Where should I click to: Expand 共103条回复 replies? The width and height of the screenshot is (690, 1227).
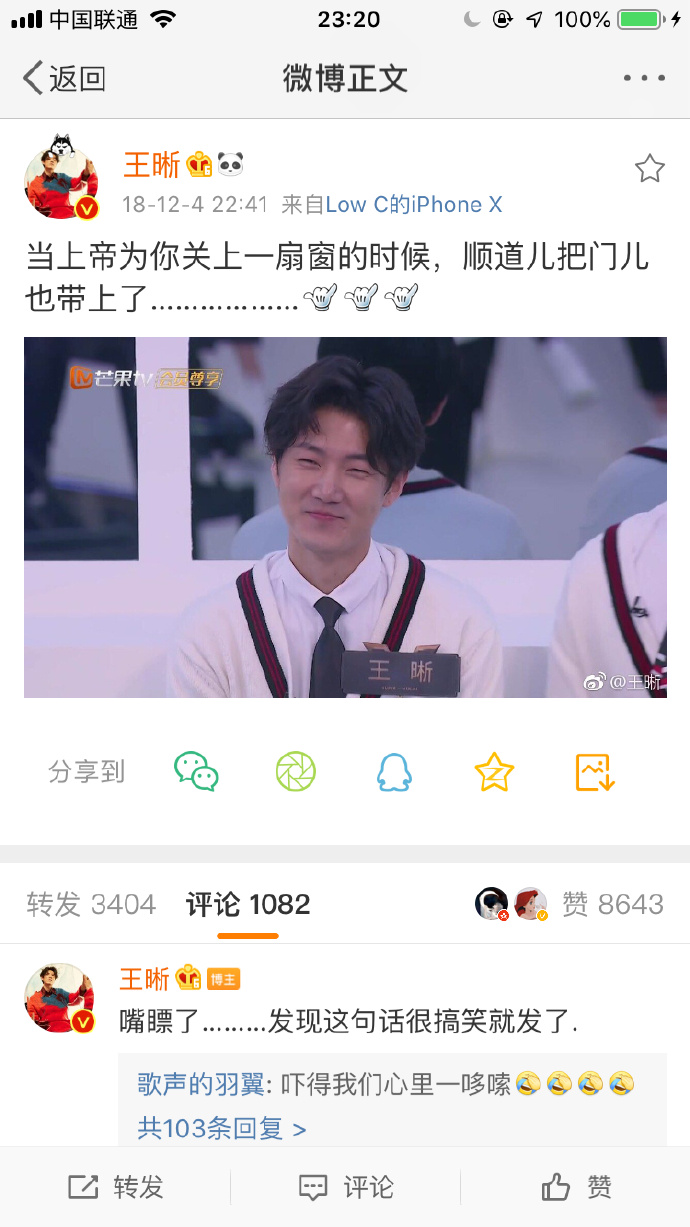click(222, 1129)
